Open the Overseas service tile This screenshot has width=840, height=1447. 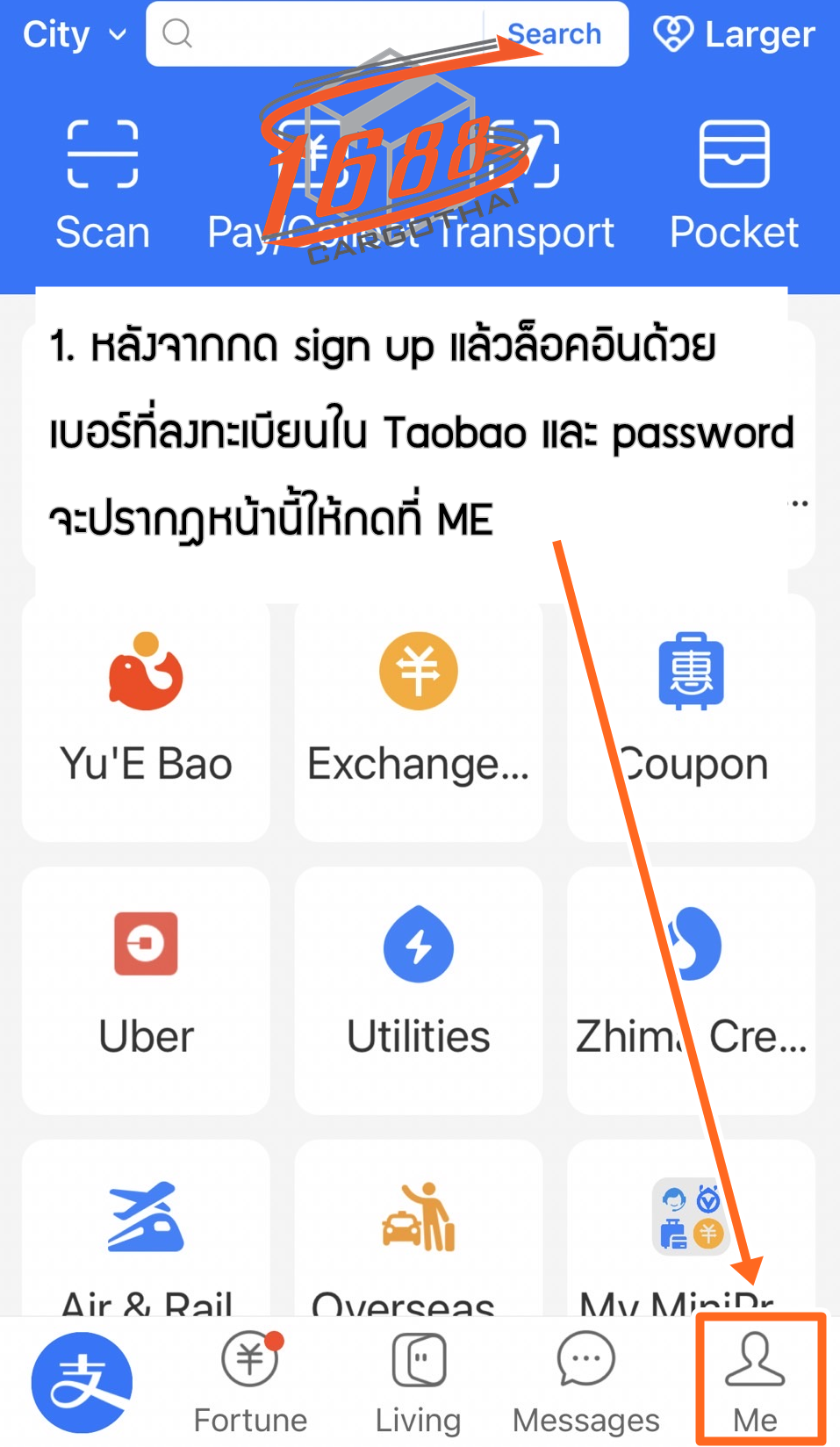tap(419, 1238)
